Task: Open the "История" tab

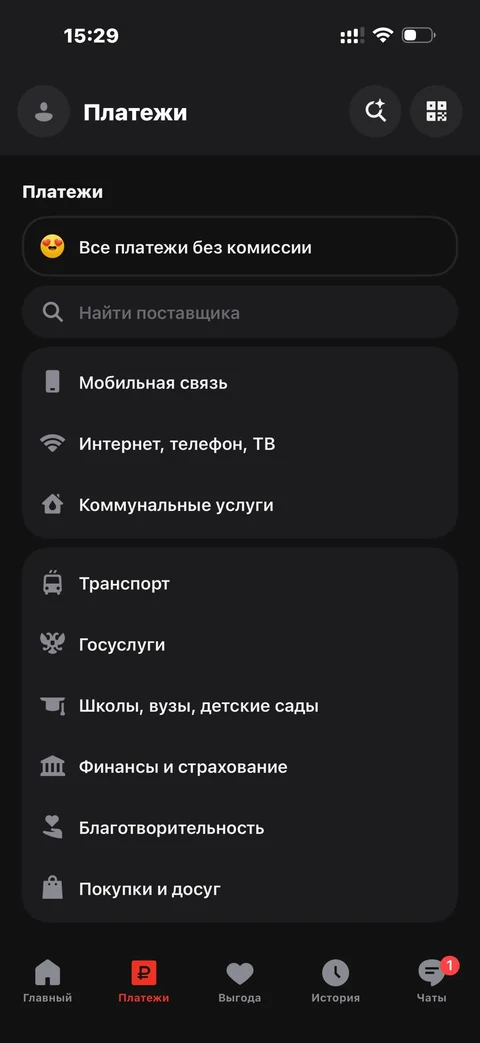Action: pos(336,981)
